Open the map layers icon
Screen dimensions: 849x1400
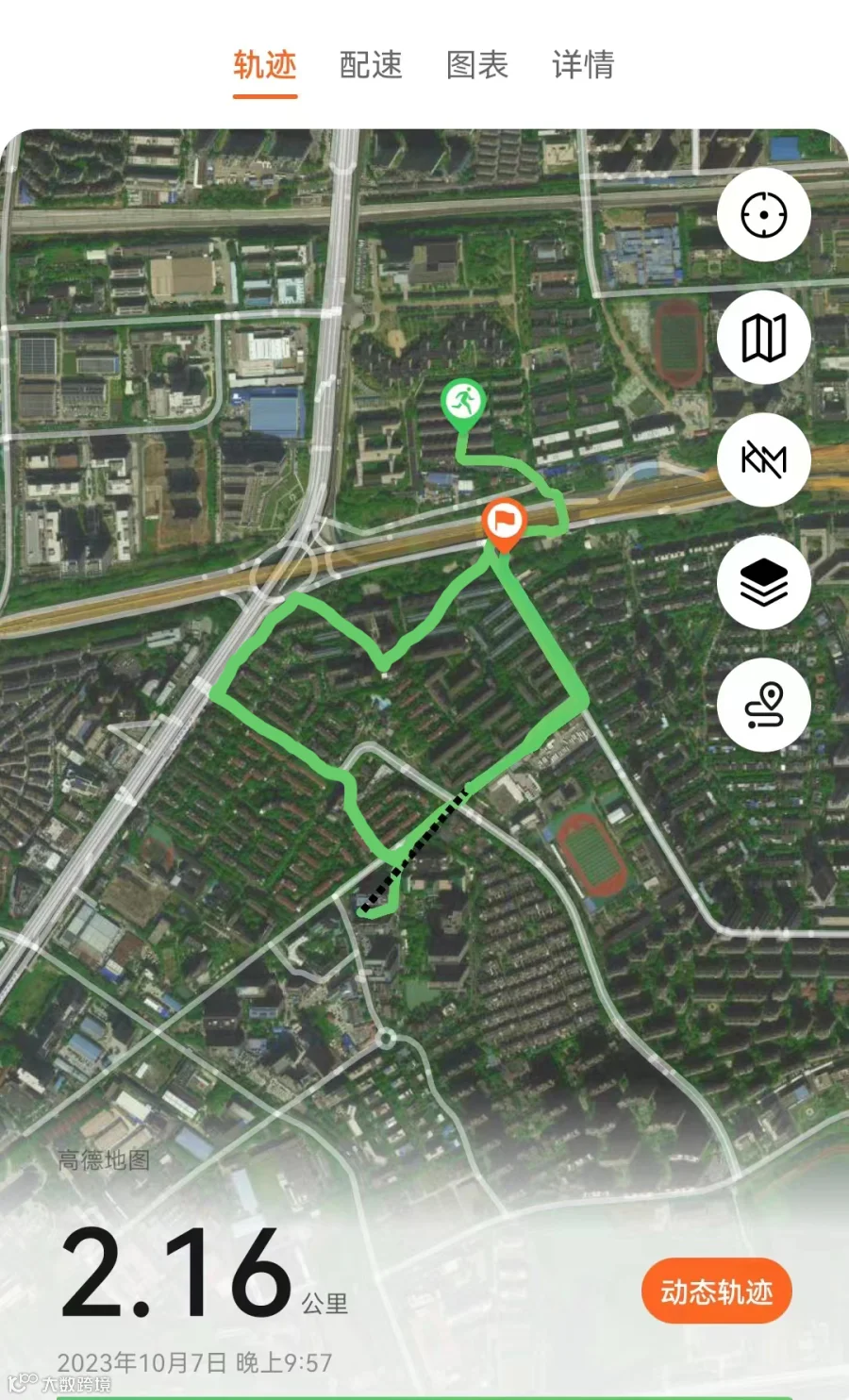point(764,582)
